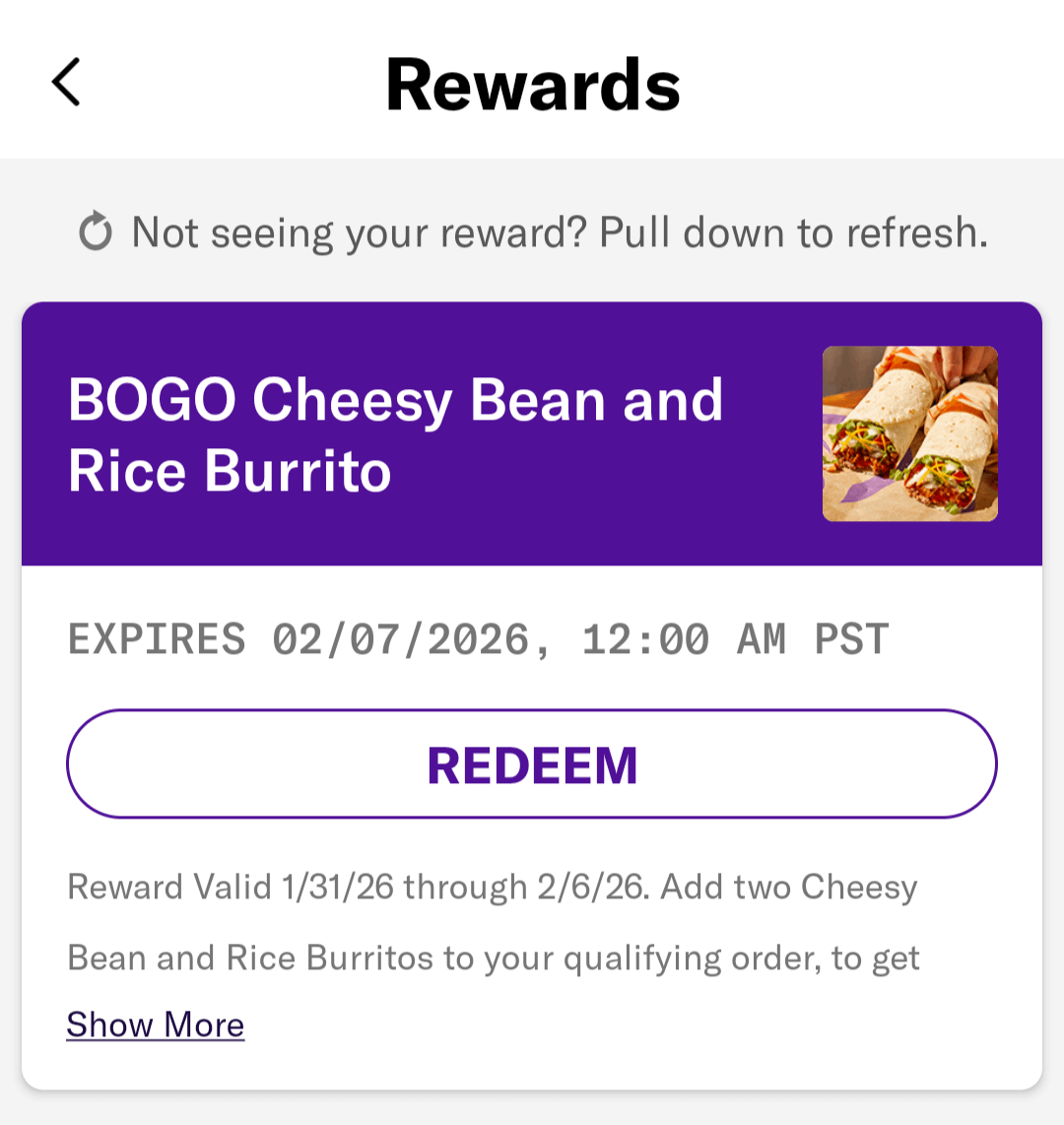Go back from the Rewards screen
Screen dimensions: 1064x1125
click(x=66, y=82)
